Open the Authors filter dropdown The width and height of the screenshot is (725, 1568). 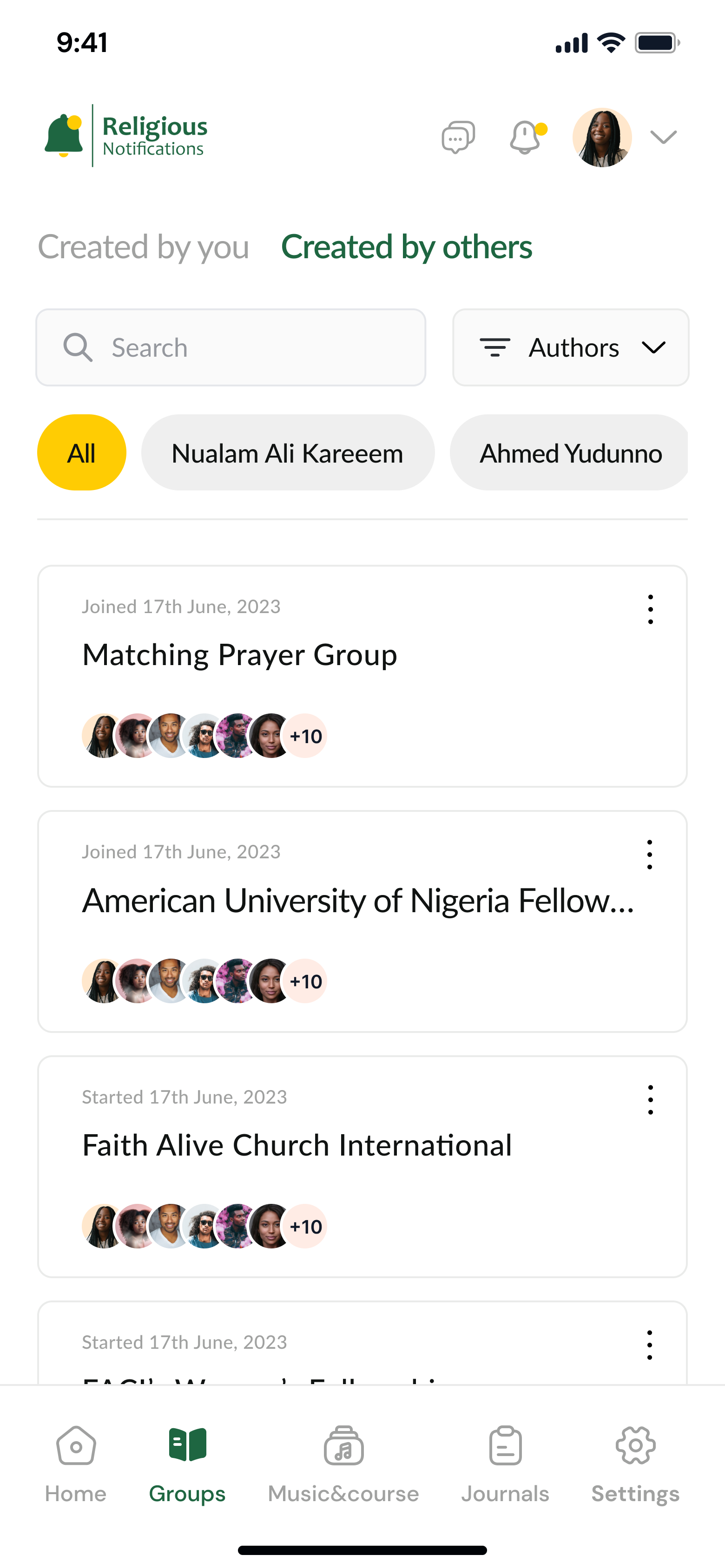click(x=571, y=347)
